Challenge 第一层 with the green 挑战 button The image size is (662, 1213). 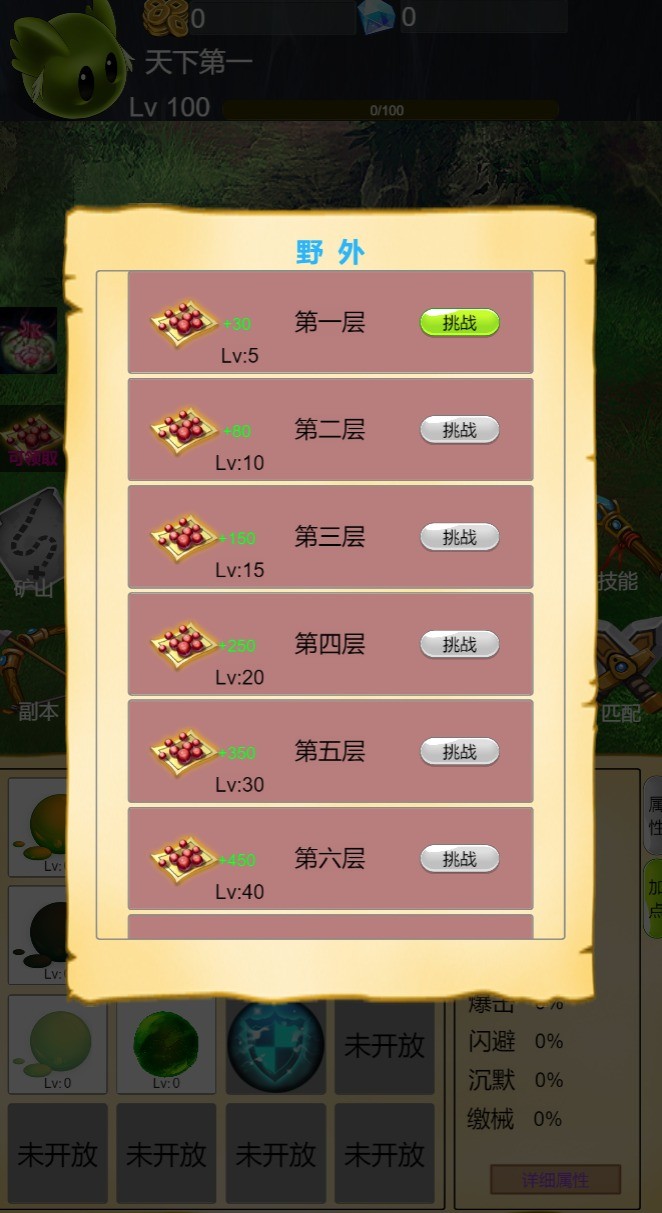point(459,323)
